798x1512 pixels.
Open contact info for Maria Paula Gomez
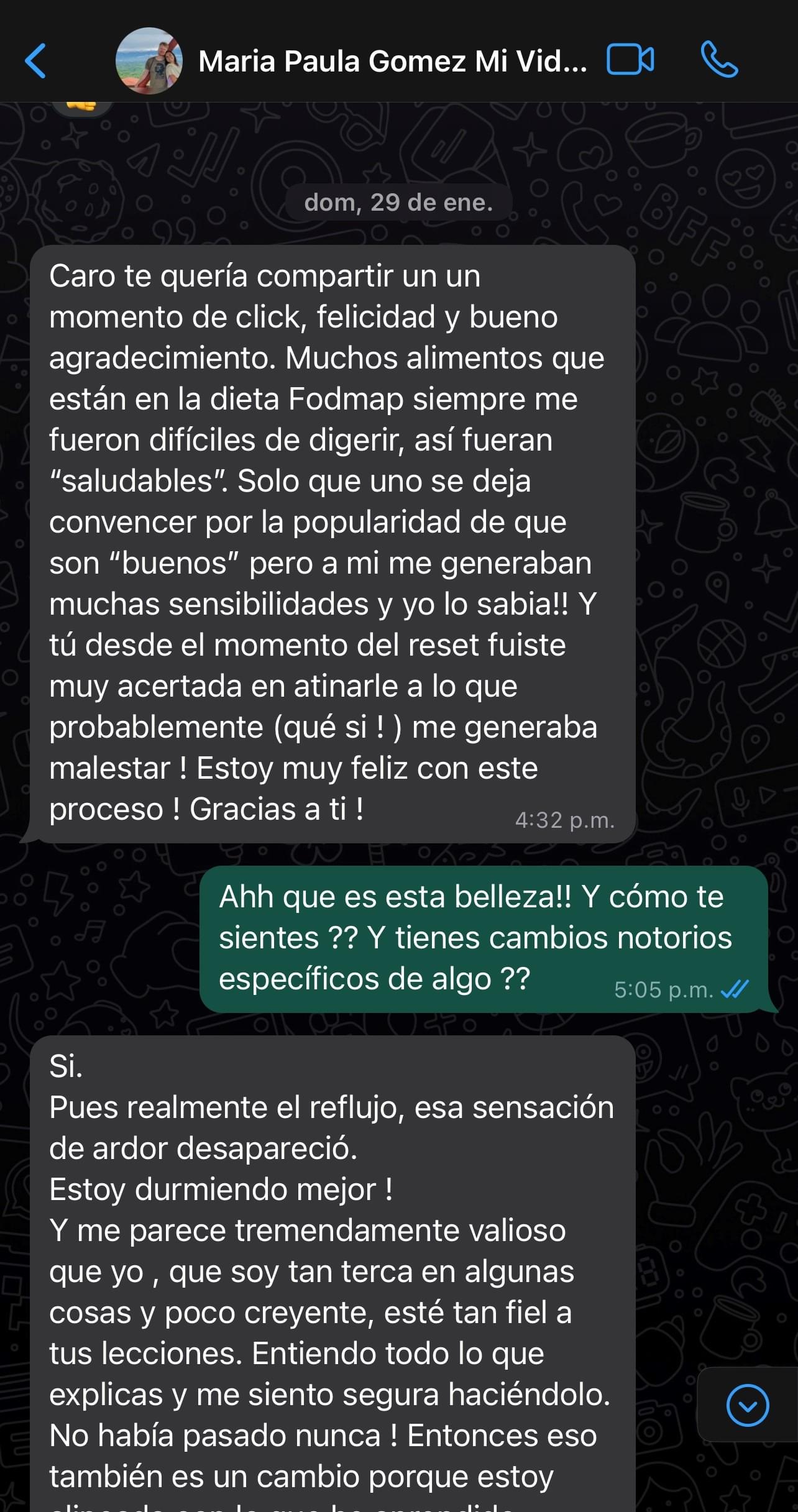(x=392, y=62)
